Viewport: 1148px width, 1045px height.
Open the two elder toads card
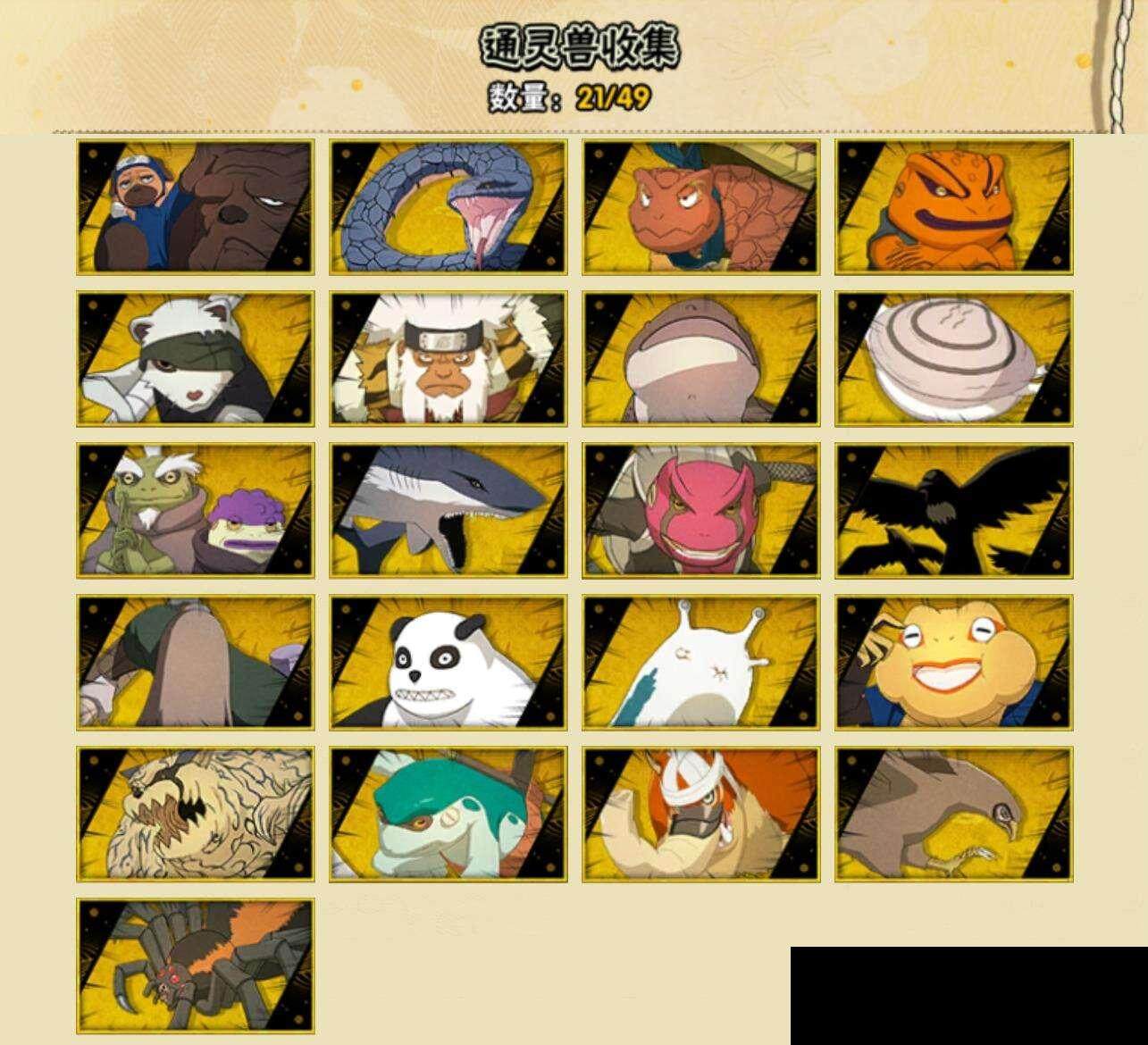(195, 511)
